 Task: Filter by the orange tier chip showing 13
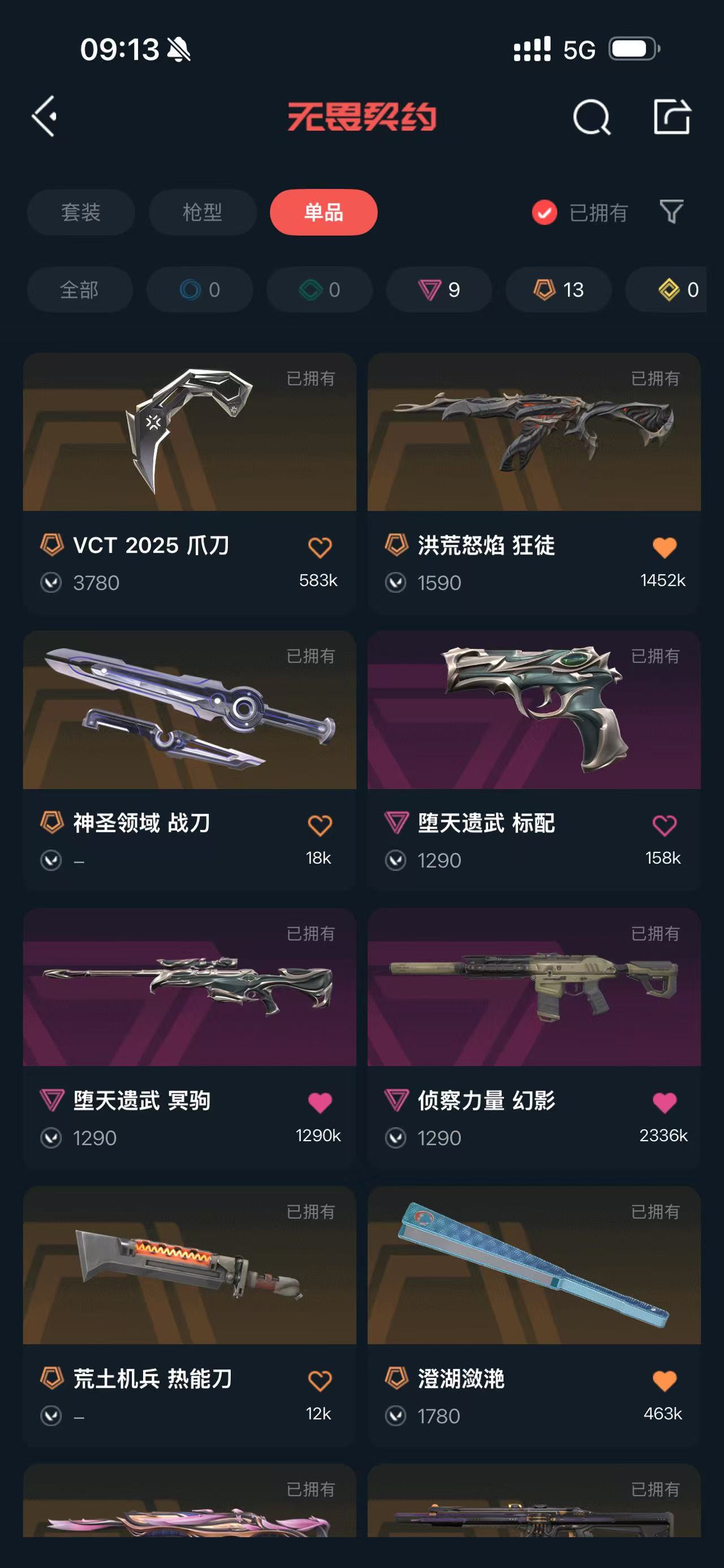pyautogui.click(x=558, y=290)
